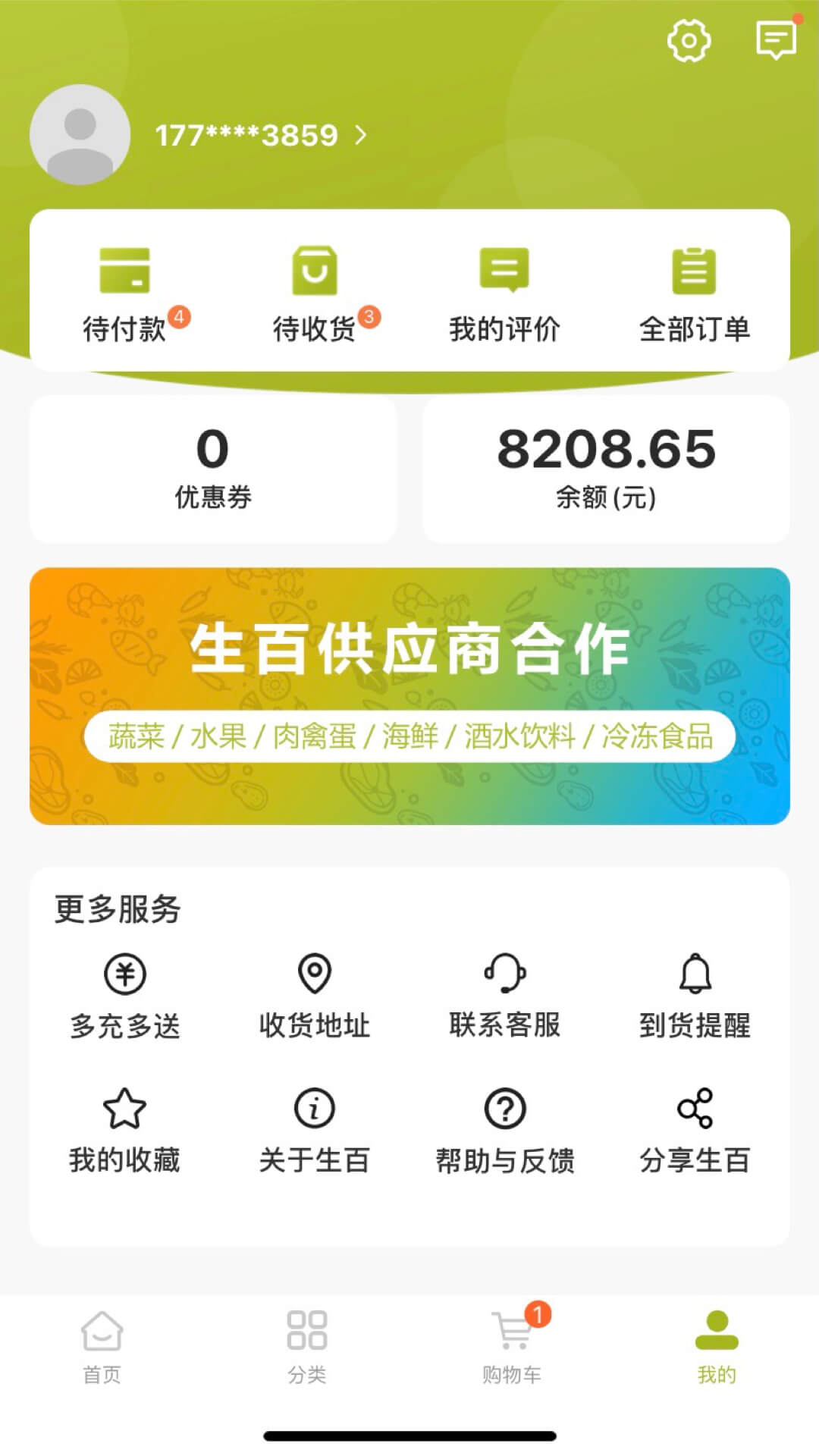Open the 生百供应商合作 banner

409,695
